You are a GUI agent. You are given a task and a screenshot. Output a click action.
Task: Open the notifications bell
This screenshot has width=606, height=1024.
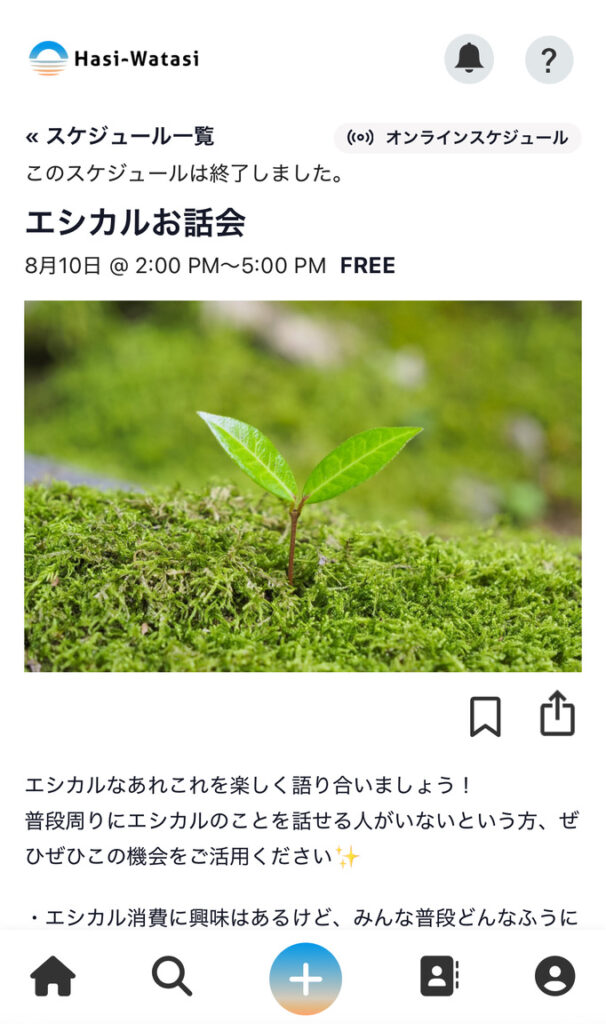(x=469, y=59)
